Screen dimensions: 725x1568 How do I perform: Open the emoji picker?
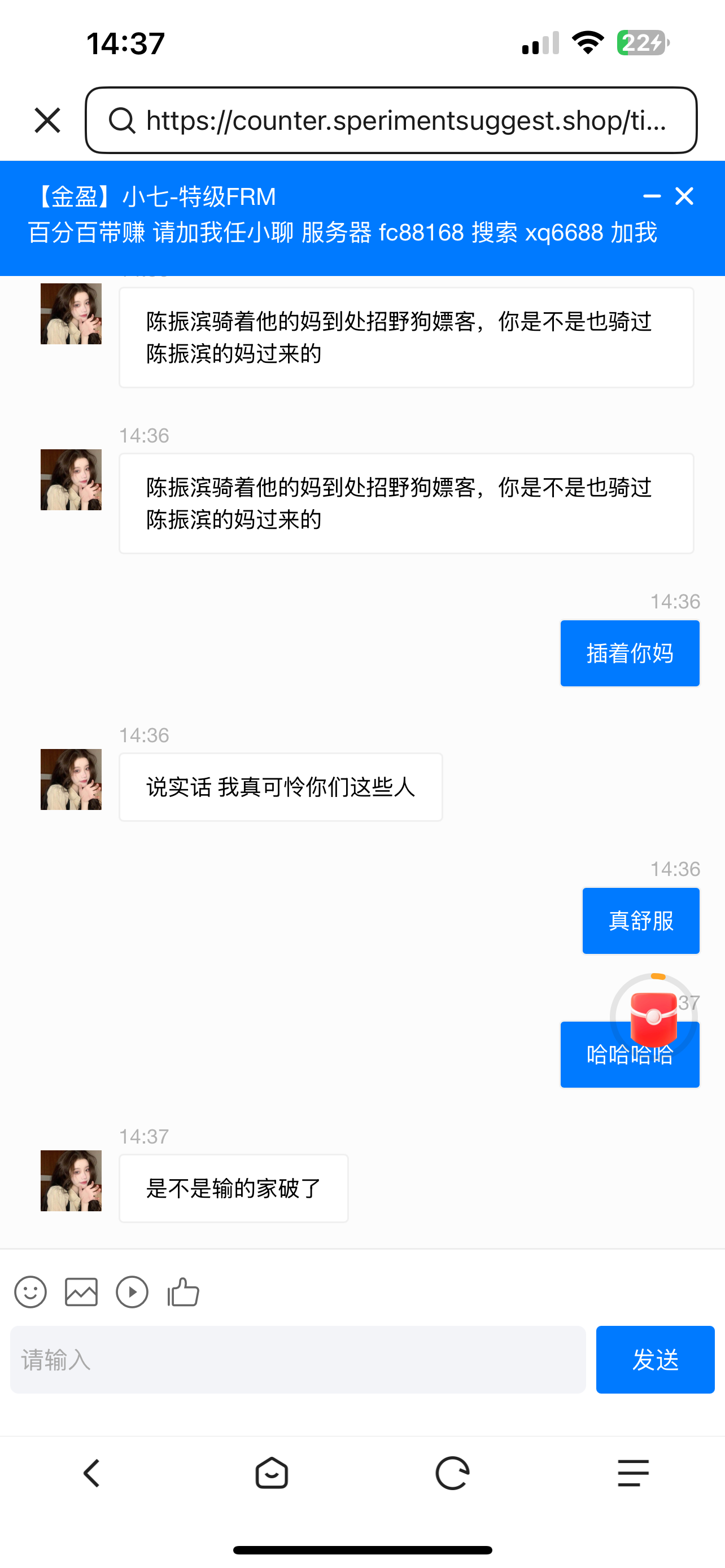[x=30, y=1291]
